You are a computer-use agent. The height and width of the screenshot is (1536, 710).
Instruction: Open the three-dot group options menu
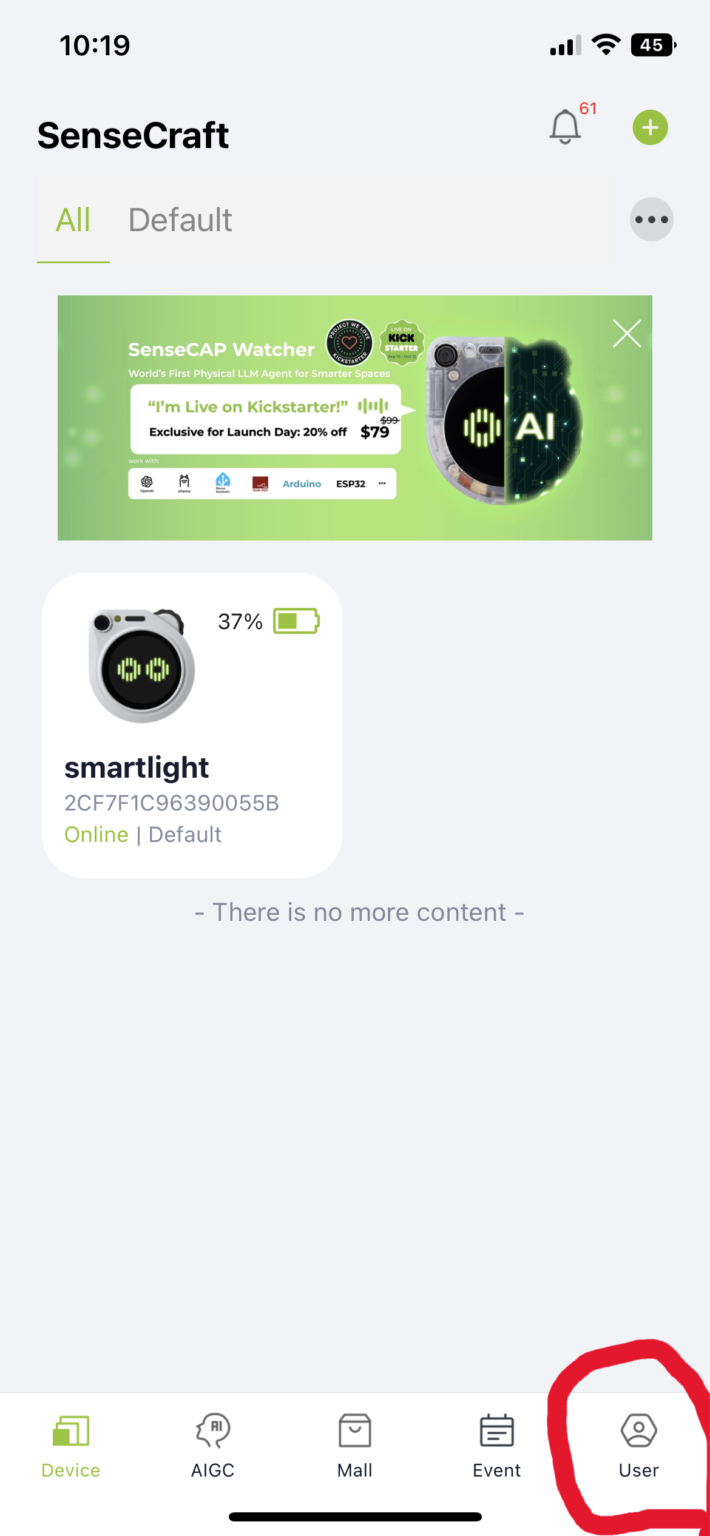coord(651,220)
